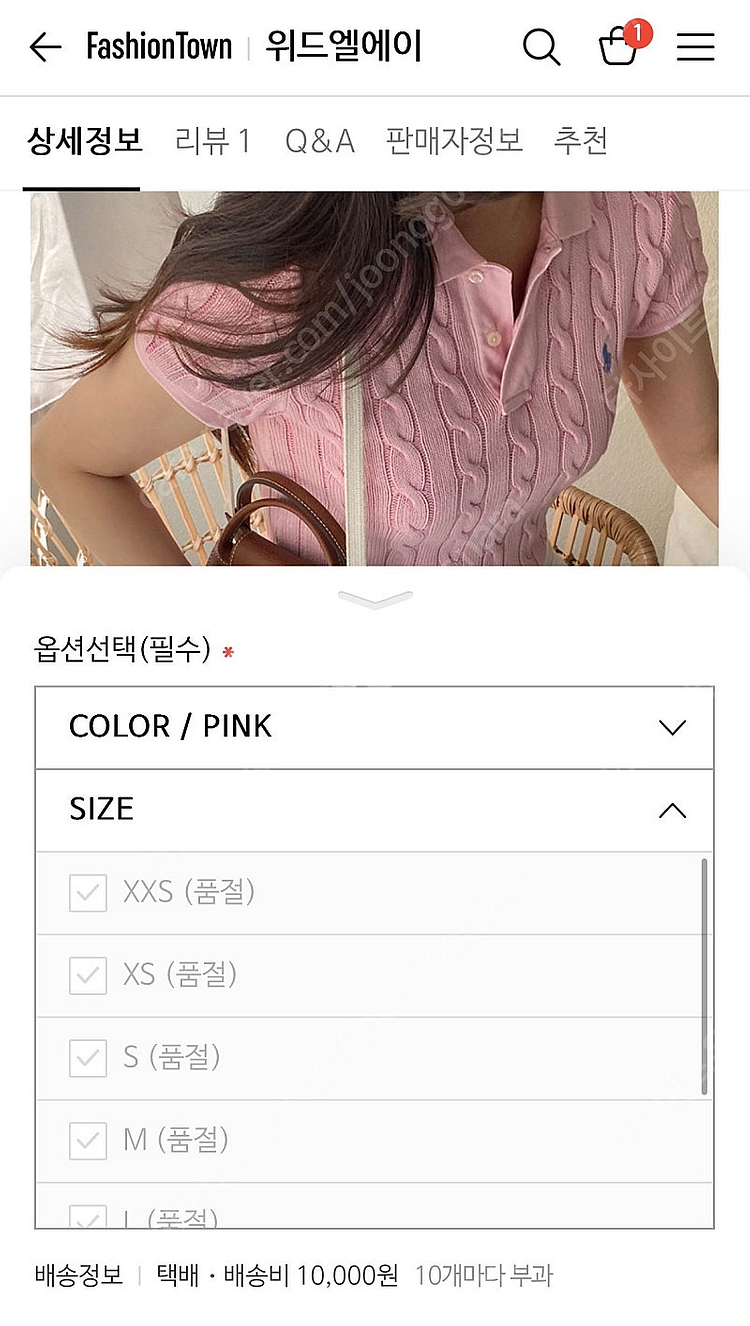Go back with the arrow icon

click(45, 47)
